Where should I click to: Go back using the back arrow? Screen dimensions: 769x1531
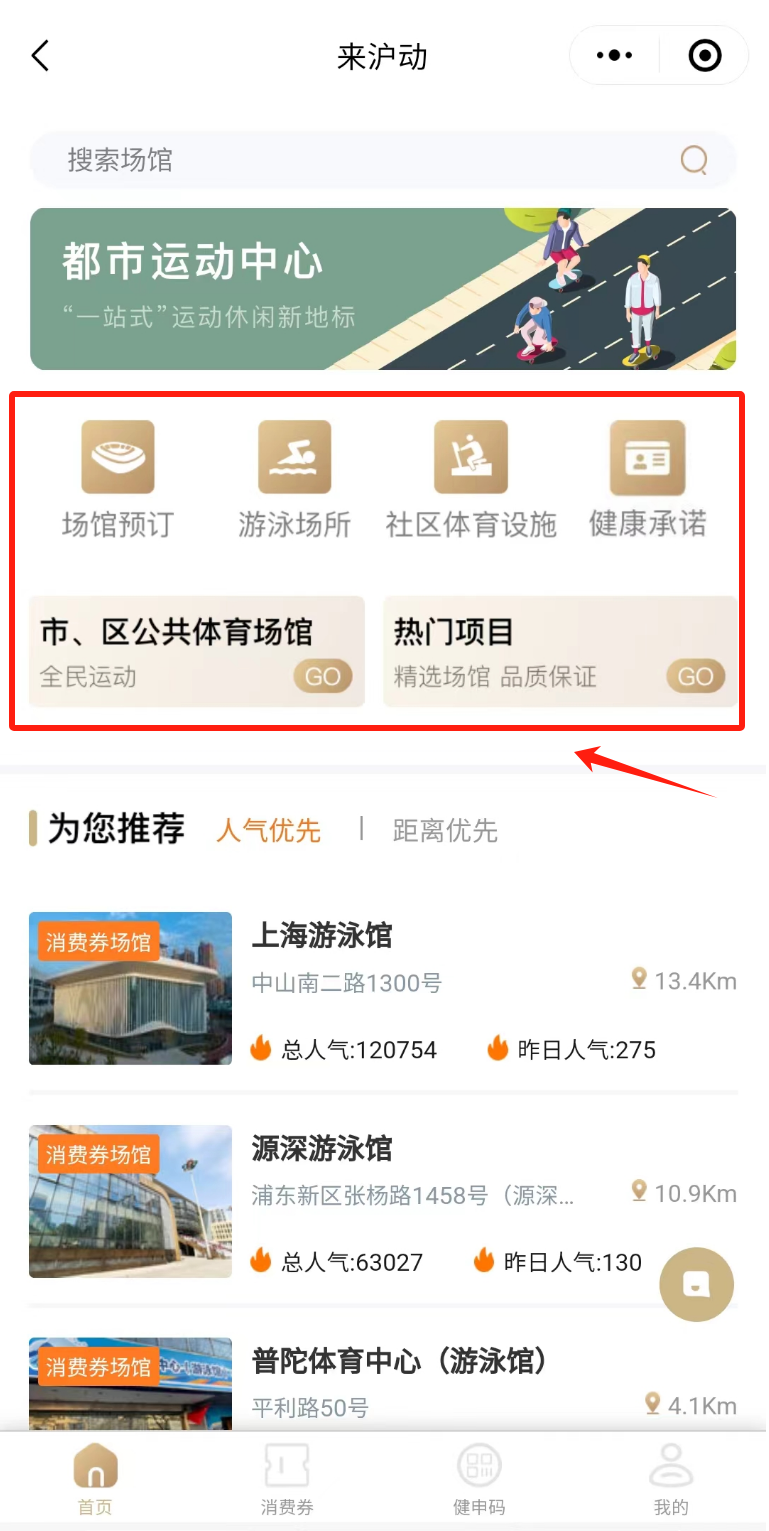(x=40, y=56)
